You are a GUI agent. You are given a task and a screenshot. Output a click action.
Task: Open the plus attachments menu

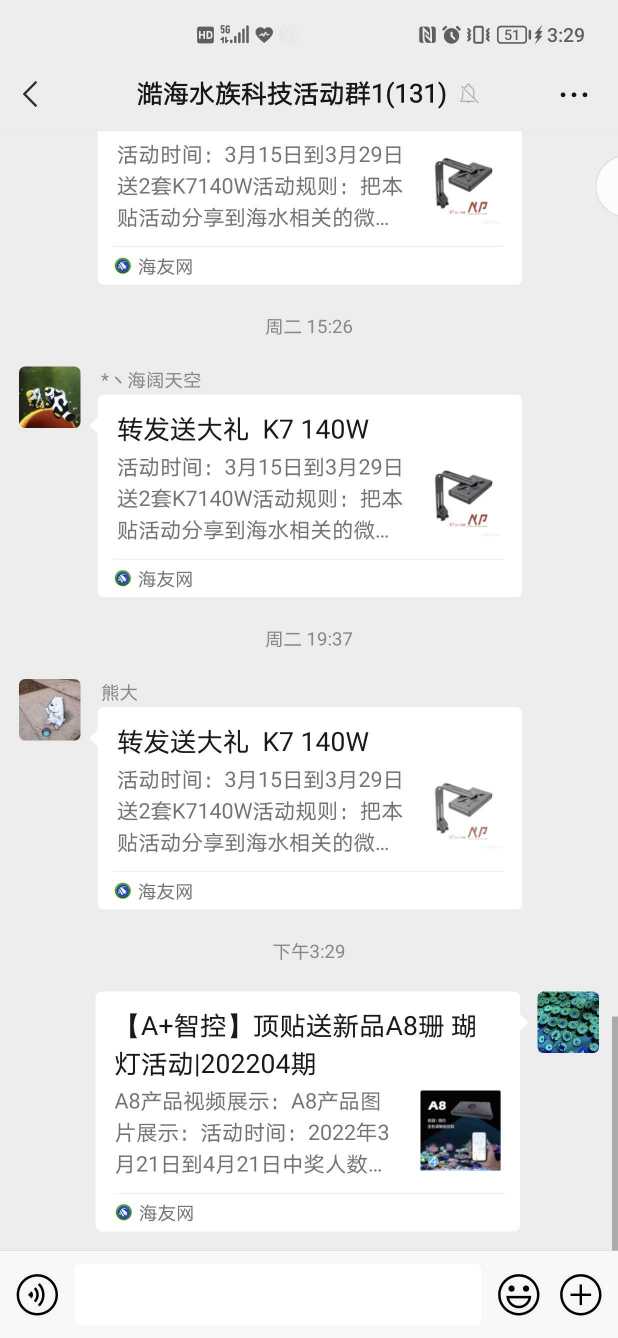581,1295
